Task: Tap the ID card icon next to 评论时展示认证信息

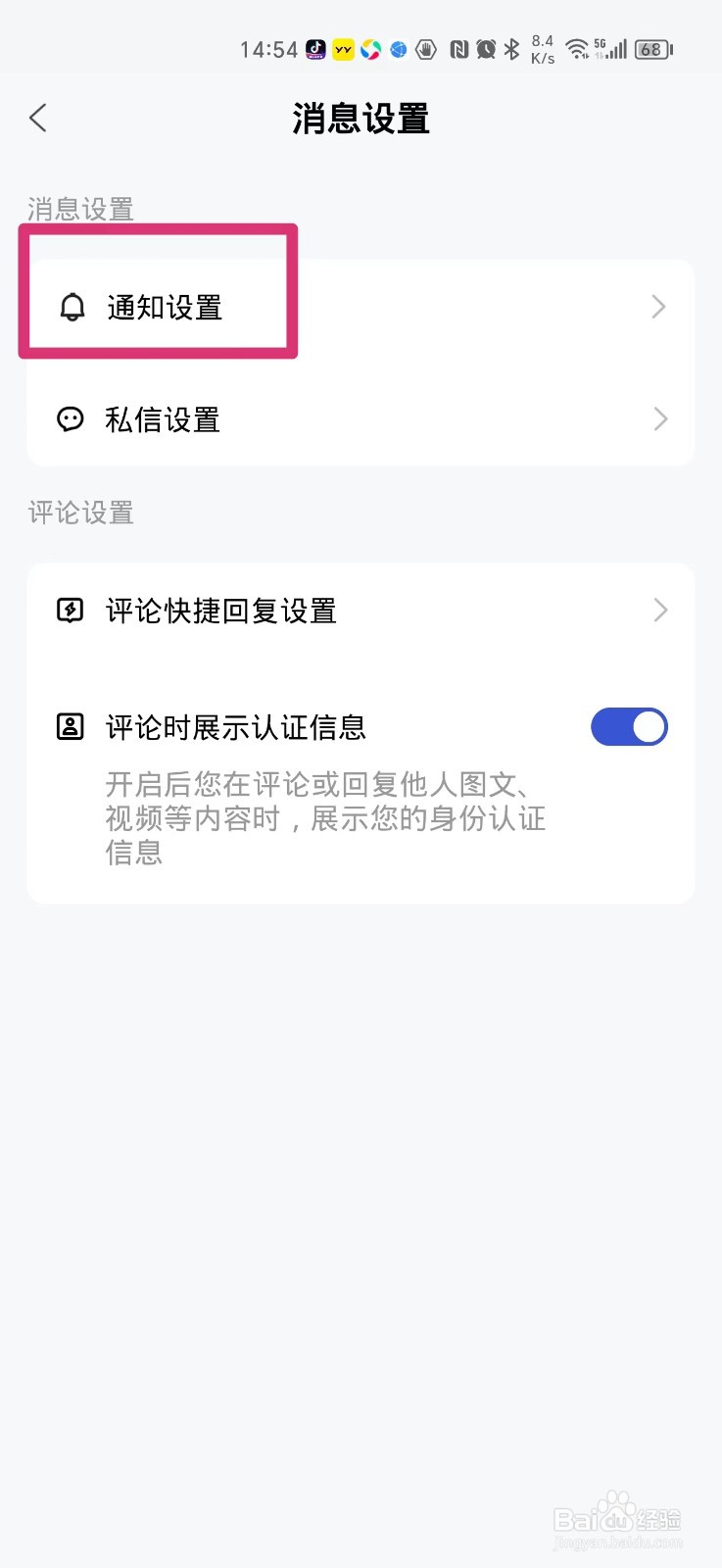Action: click(x=70, y=727)
